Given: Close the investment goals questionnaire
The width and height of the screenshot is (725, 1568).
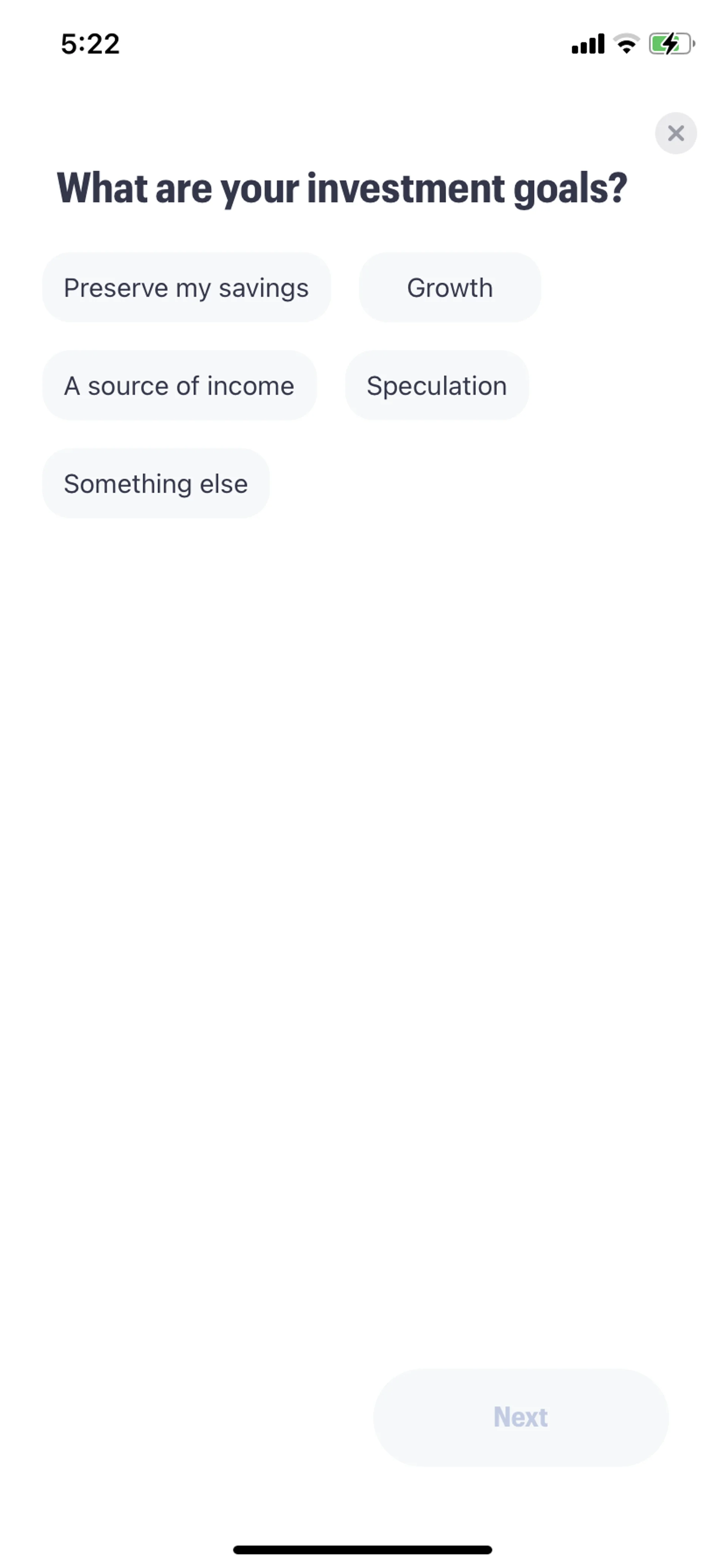Looking at the screenshot, I should pyautogui.click(x=675, y=133).
